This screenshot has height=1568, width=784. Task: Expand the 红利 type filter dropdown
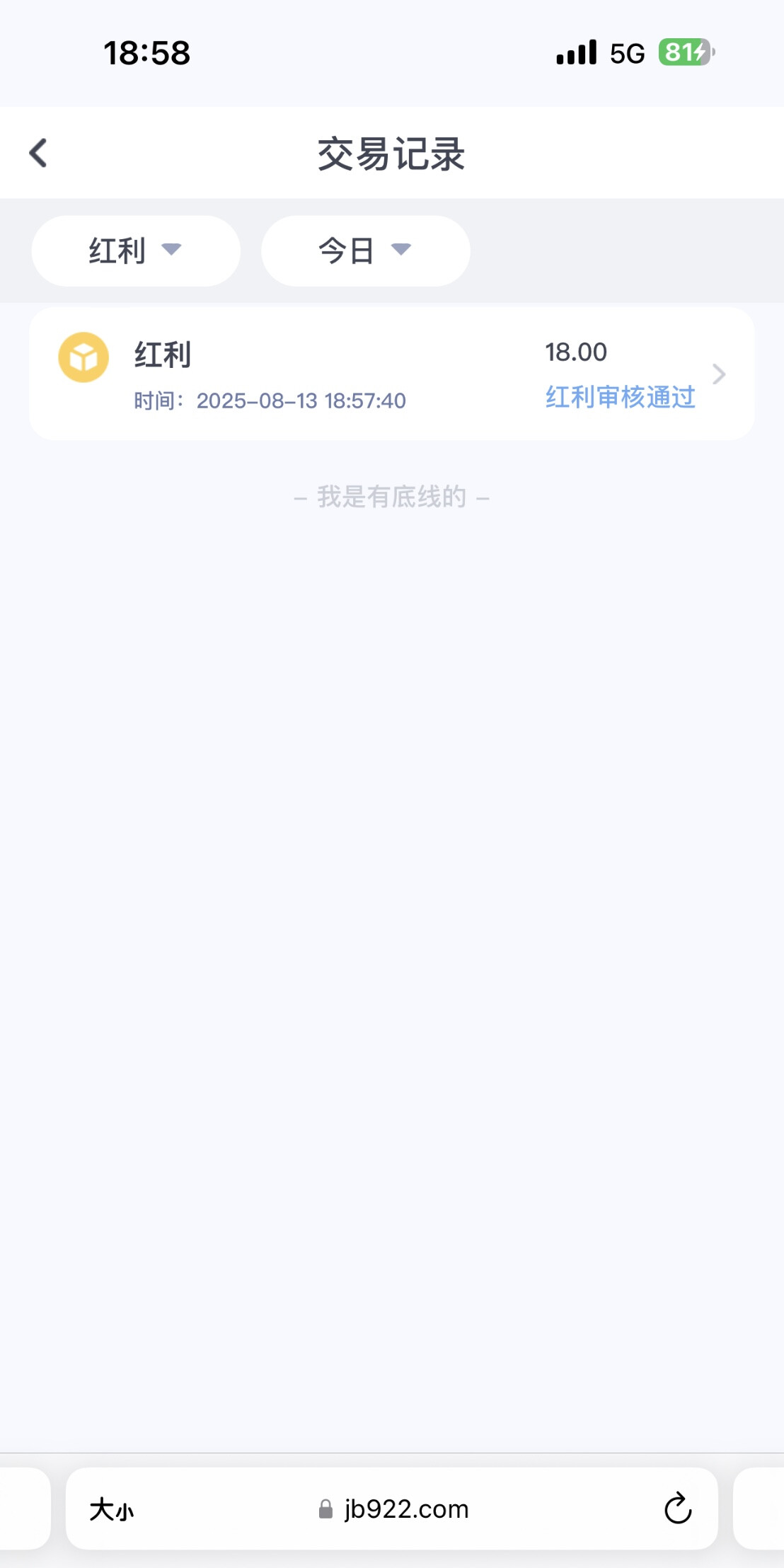(135, 251)
